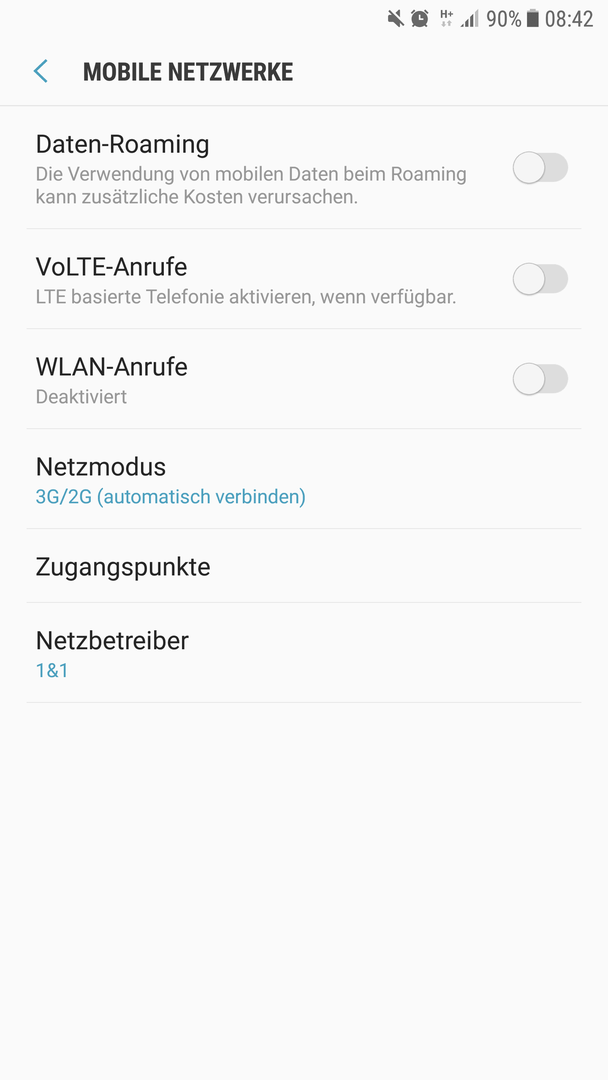Open Zugangspunkte
Viewport: 608px width, 1080px height.
point(304,566)
